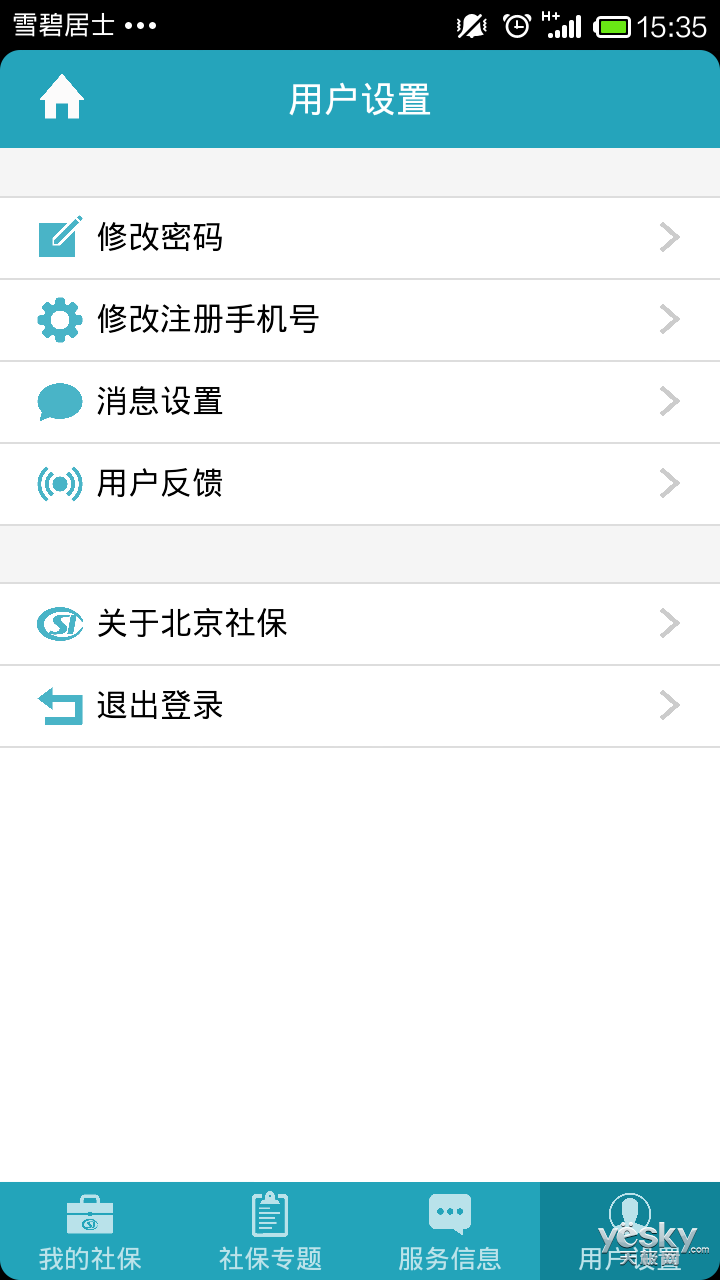Screen dimensions: 720x1280
Task: Open 用户反馈 feedback page
Action: coord(360,484)
